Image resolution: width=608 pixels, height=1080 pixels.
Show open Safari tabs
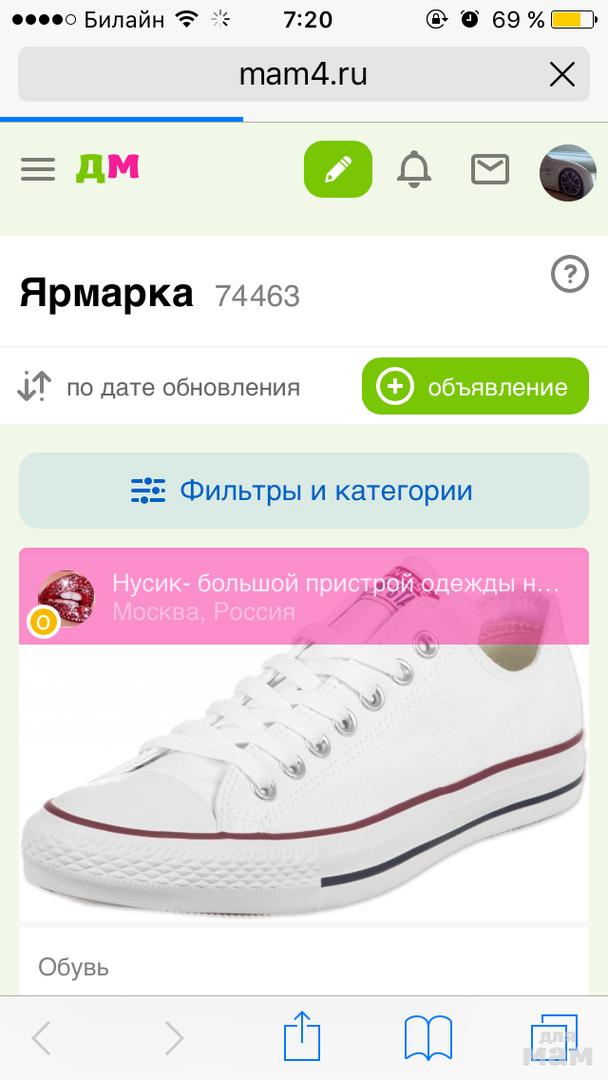coord(553,1038)
